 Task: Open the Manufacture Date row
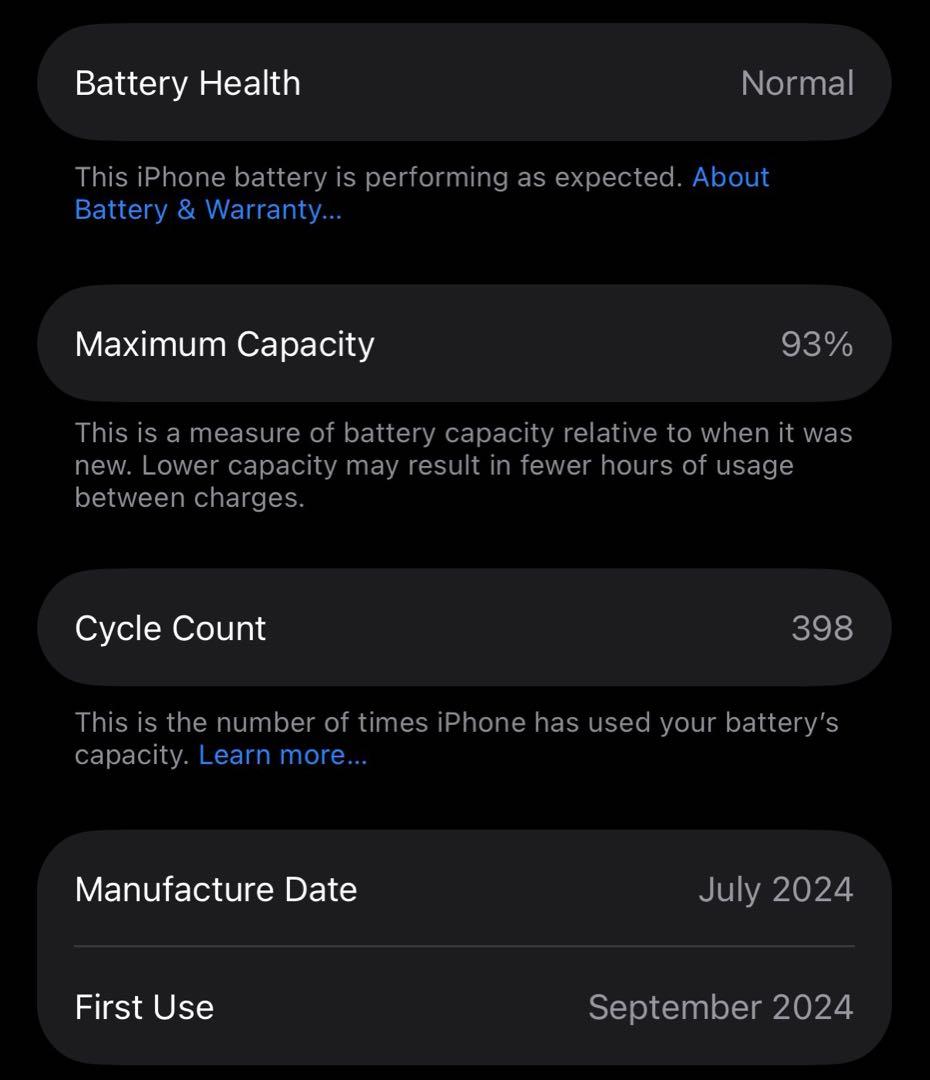465,889
